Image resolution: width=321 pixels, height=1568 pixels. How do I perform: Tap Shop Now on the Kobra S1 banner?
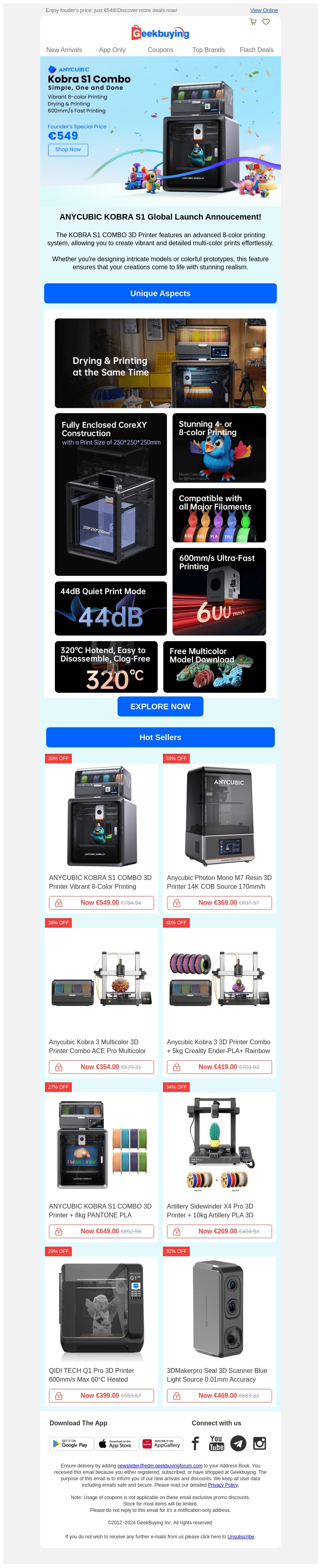(68, 150)
